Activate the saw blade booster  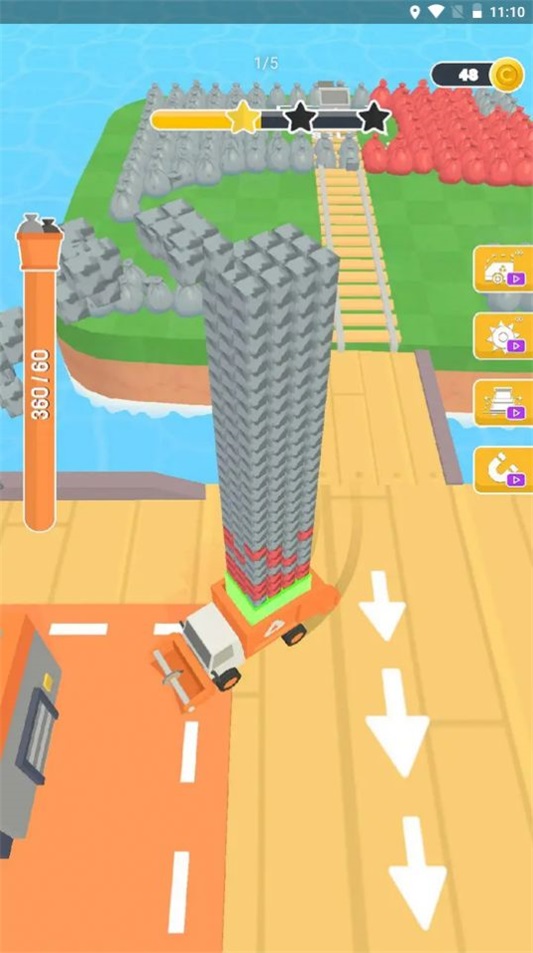503,336
